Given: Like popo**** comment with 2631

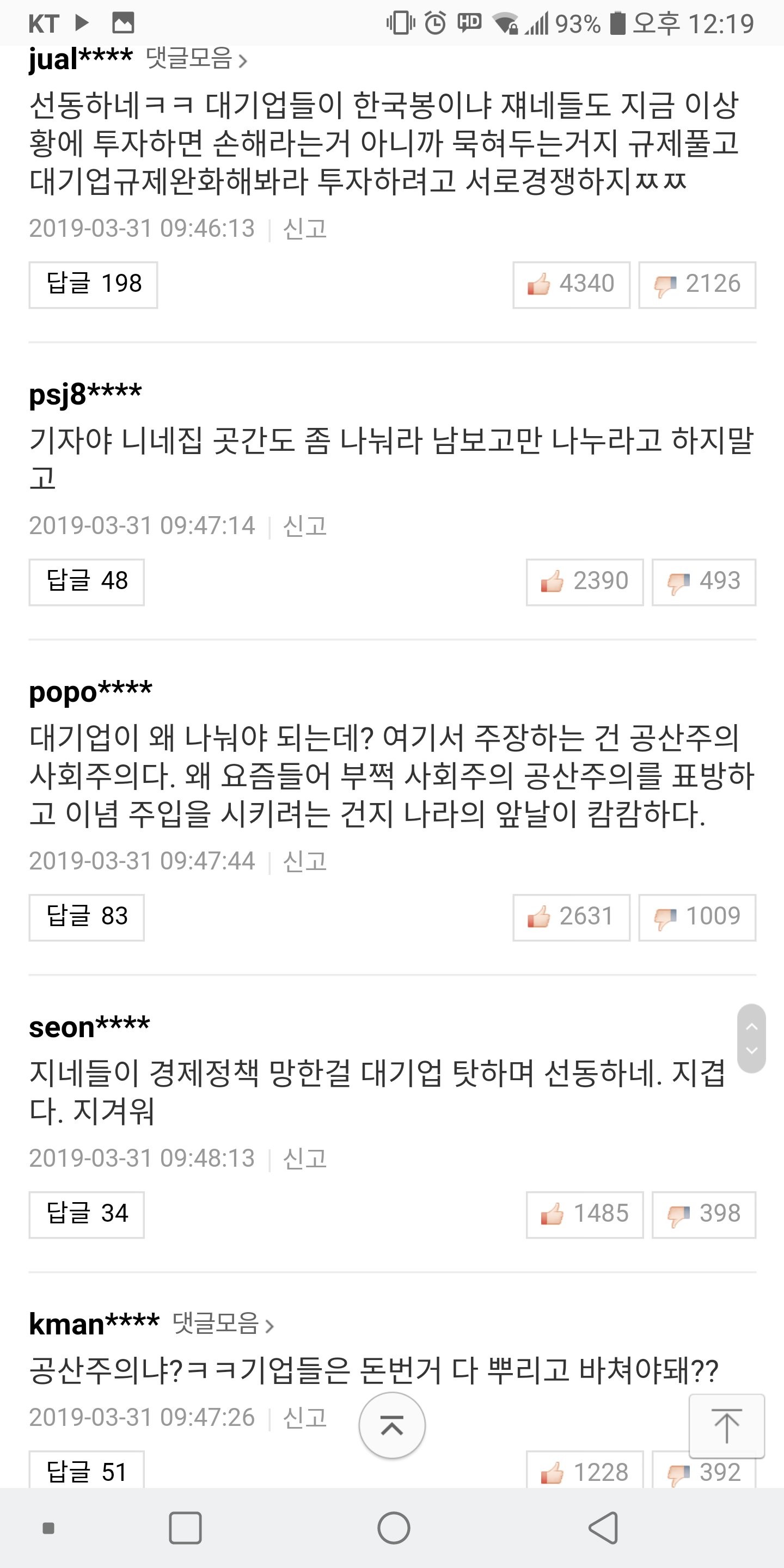Looking at the screenshot, I should click(x=571, y=917).
